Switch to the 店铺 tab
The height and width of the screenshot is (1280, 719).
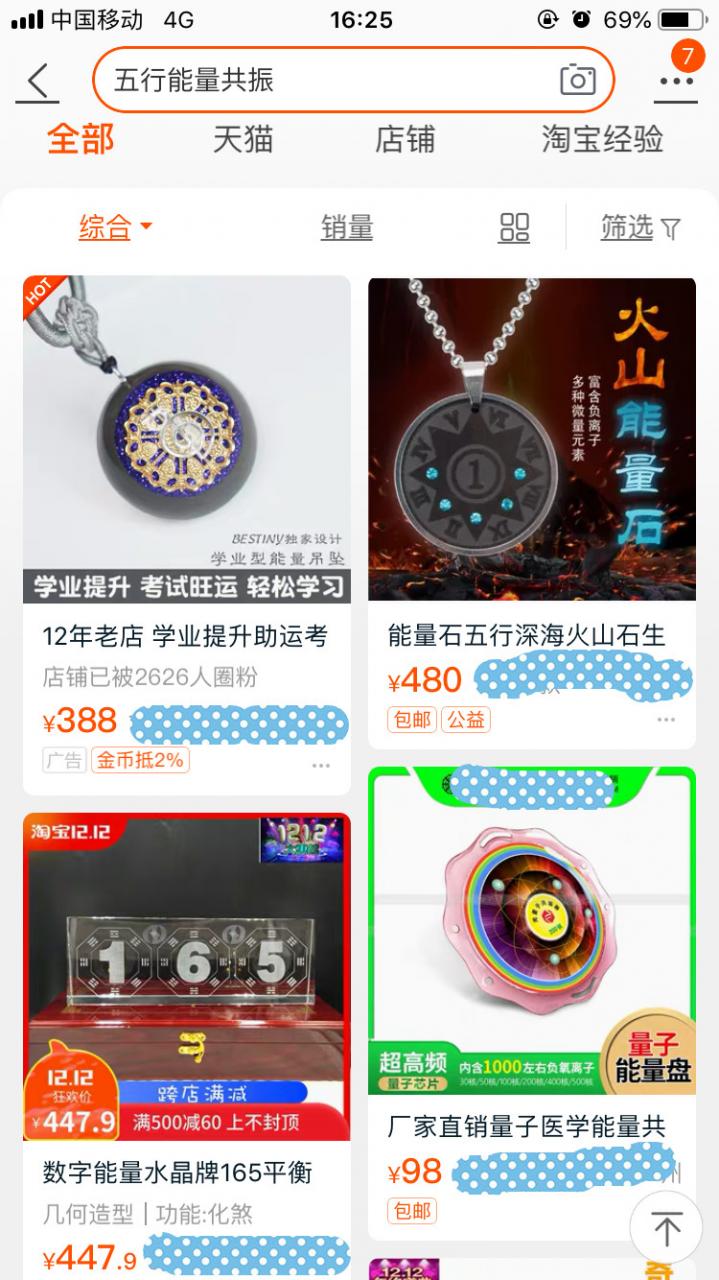click(x=404, y=139)
